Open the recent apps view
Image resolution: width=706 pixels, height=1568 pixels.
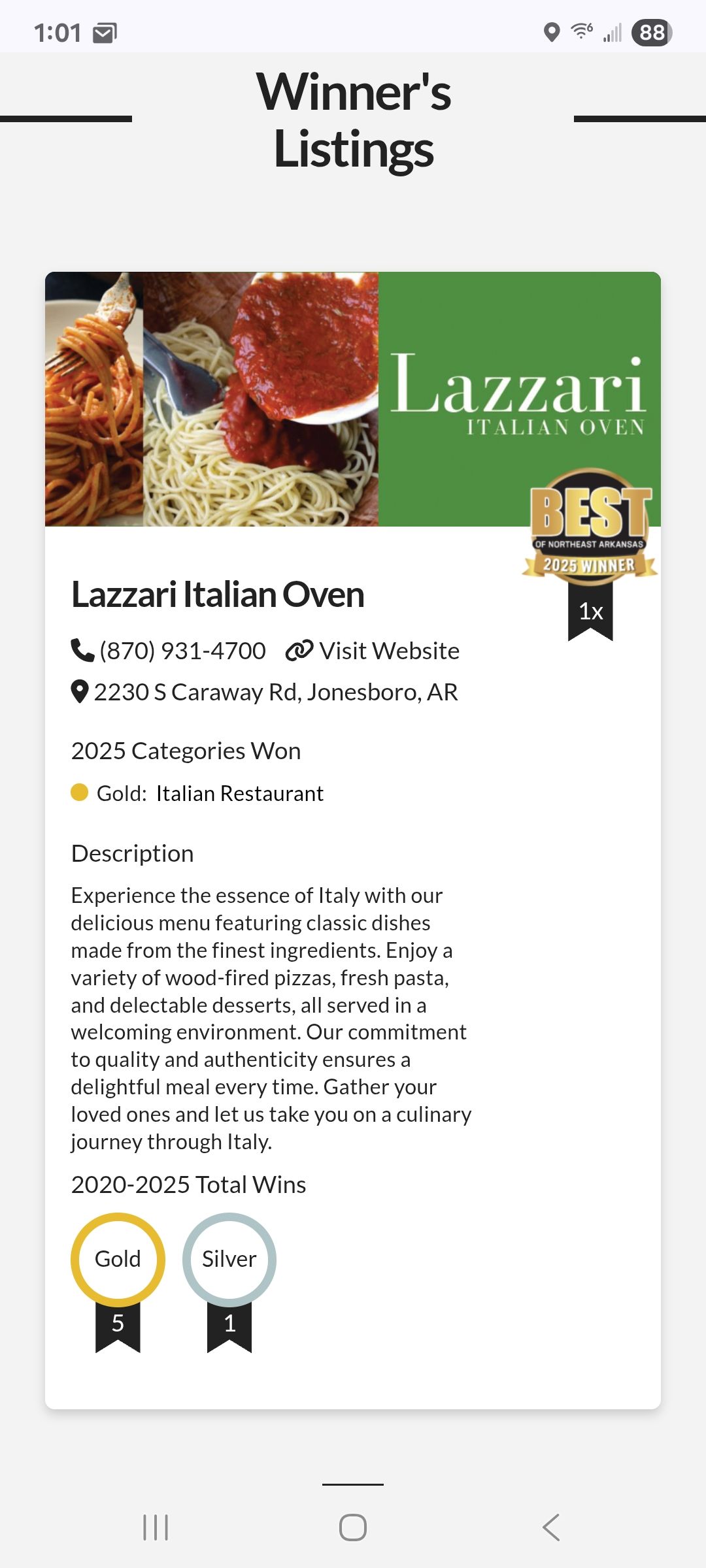(x=156, y=1527)
